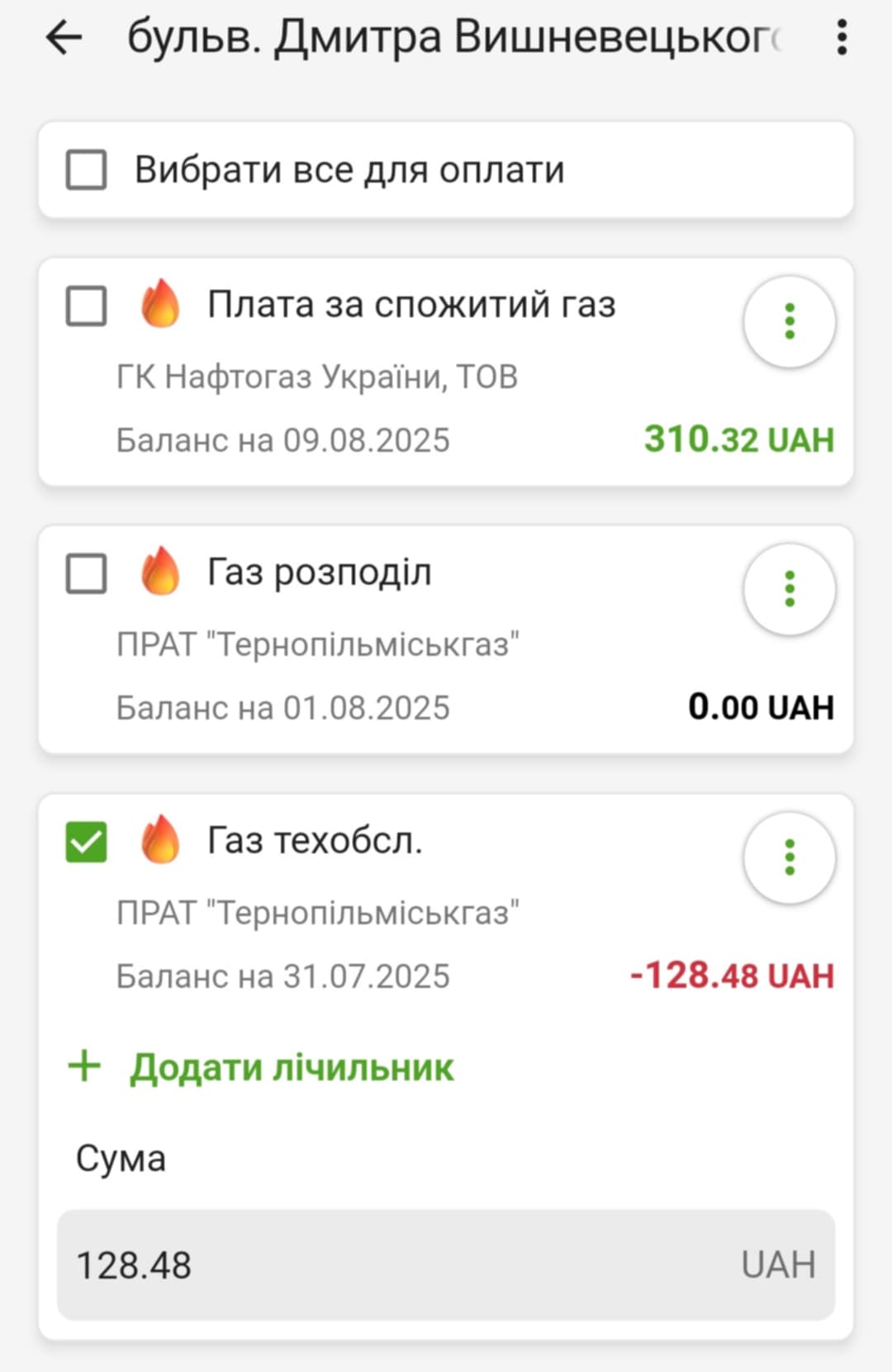Tick the 'Газ розподіл' checkbox
This screenshot has width=892, height=1372.
(87, 573)
